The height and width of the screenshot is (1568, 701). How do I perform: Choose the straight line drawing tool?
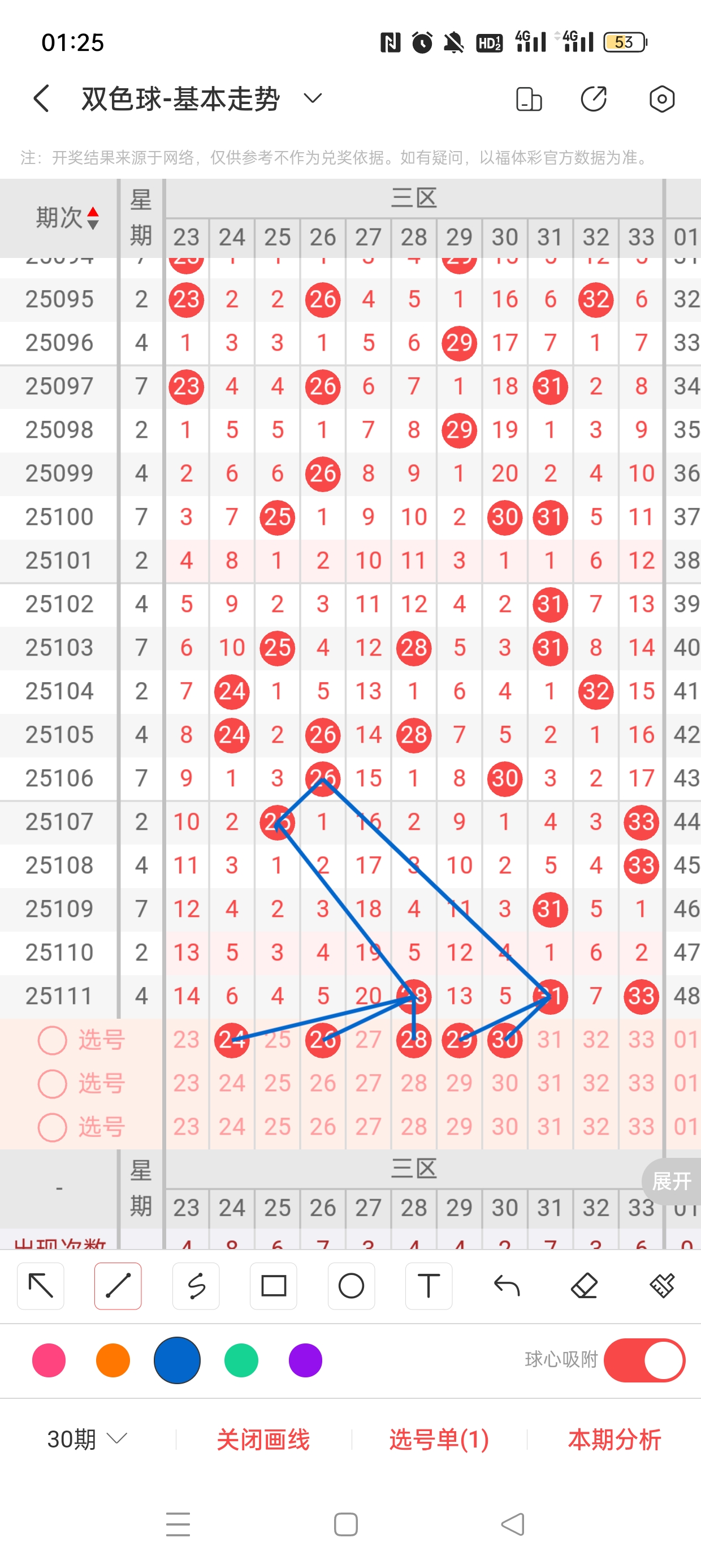point(118,1286)
